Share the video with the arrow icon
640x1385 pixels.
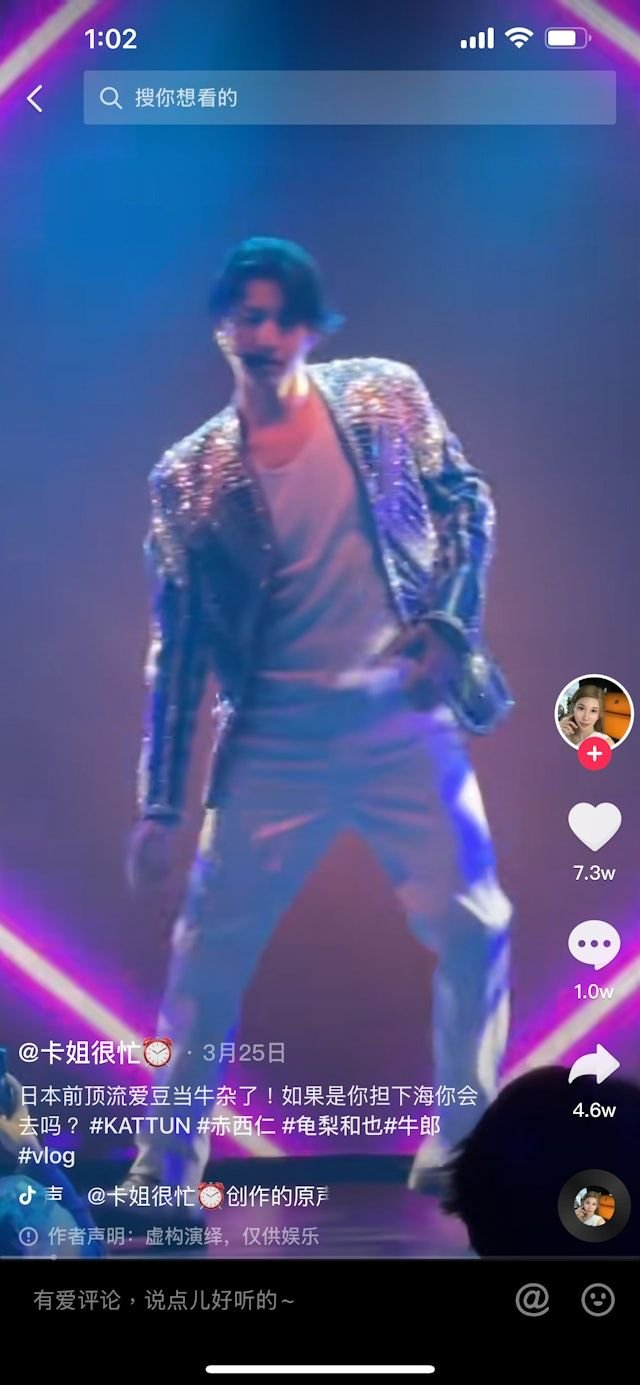tap(594, 1065)
